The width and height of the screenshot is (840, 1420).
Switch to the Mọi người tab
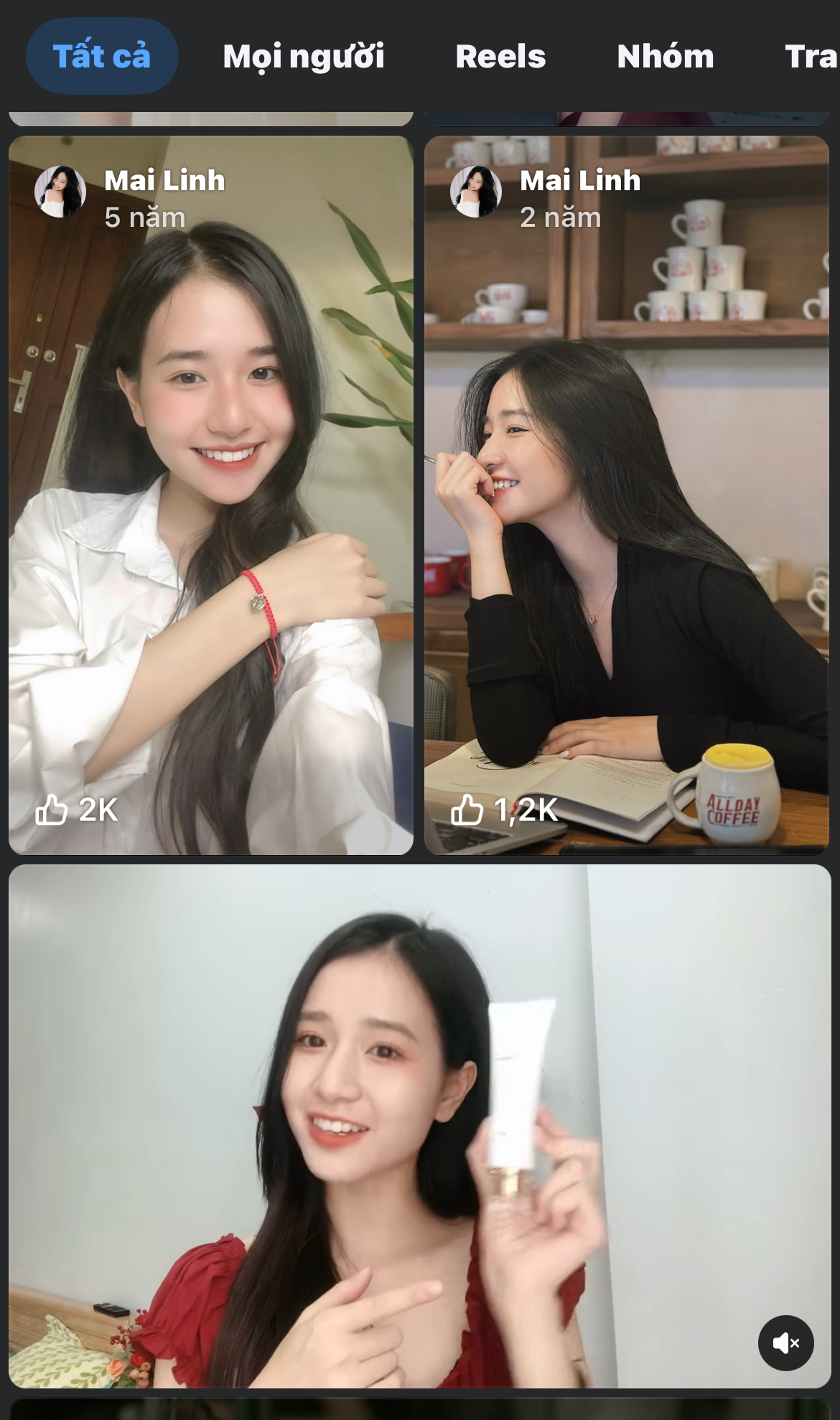(303, 56)
